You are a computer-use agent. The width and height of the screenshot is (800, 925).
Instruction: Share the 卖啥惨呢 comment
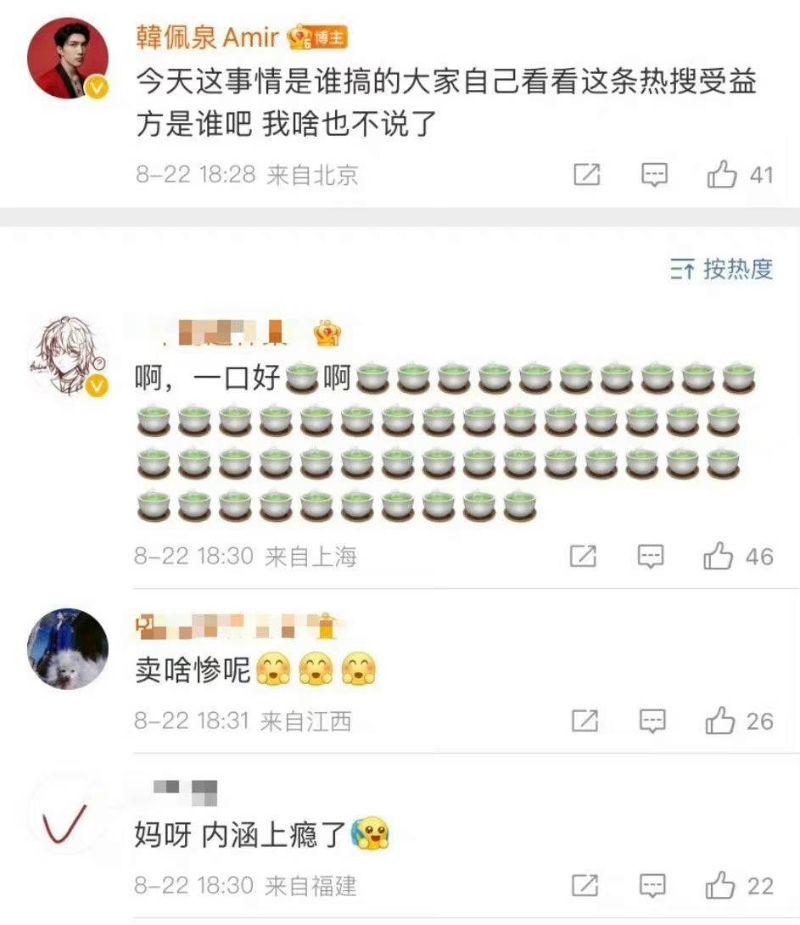(x=583, y=720)
